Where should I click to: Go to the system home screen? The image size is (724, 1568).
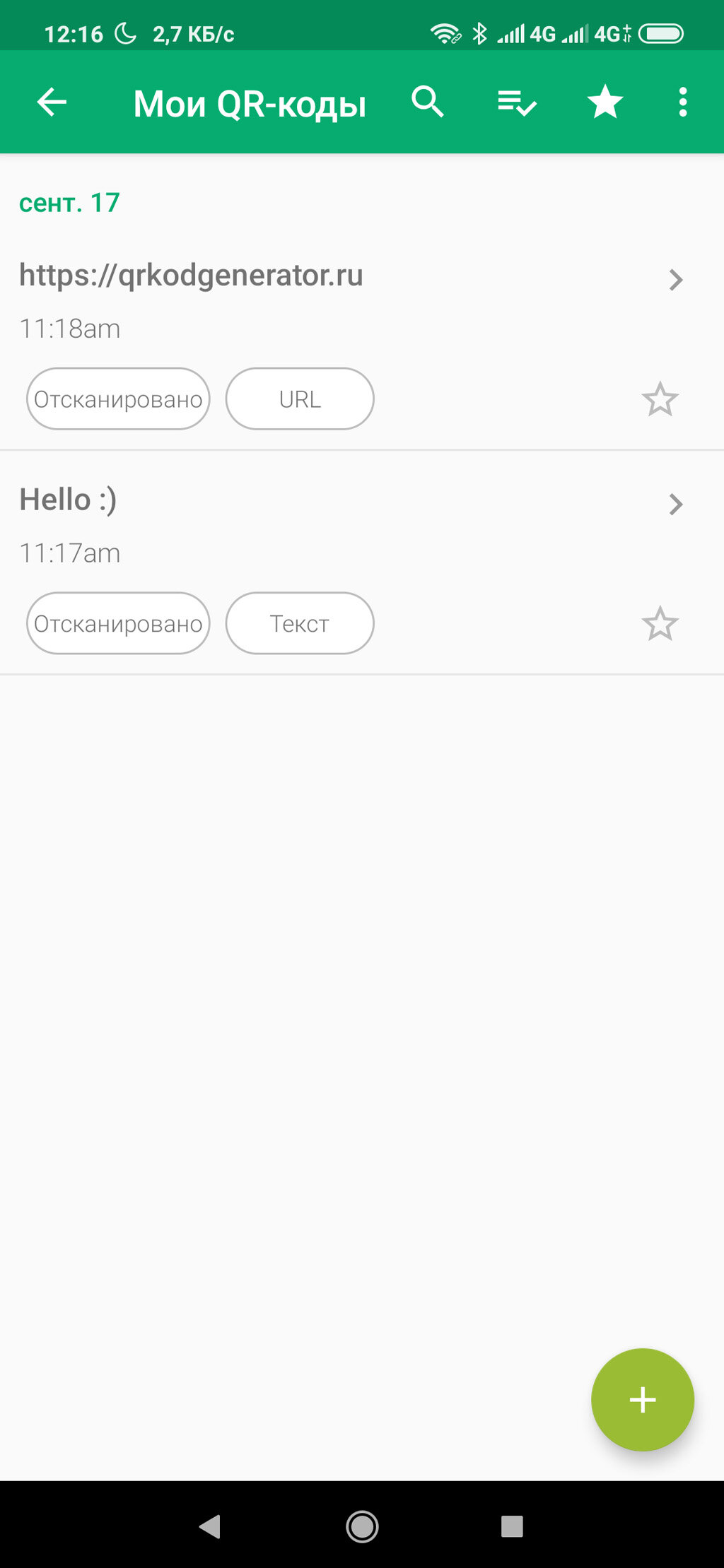tap(362, 1526)
